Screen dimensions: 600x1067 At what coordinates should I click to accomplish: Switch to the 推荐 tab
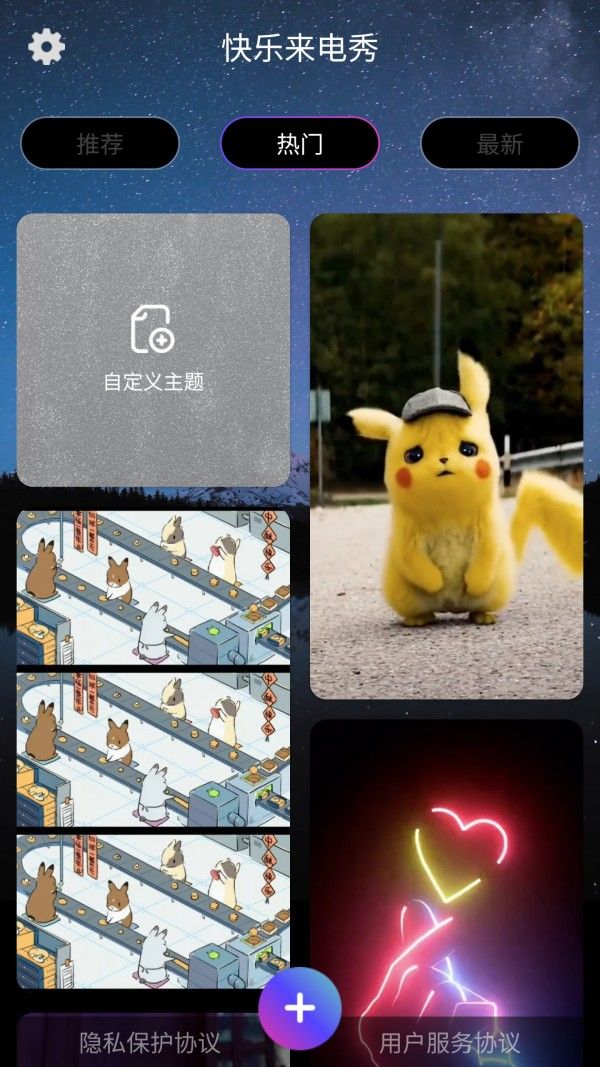tap(100, 144)
